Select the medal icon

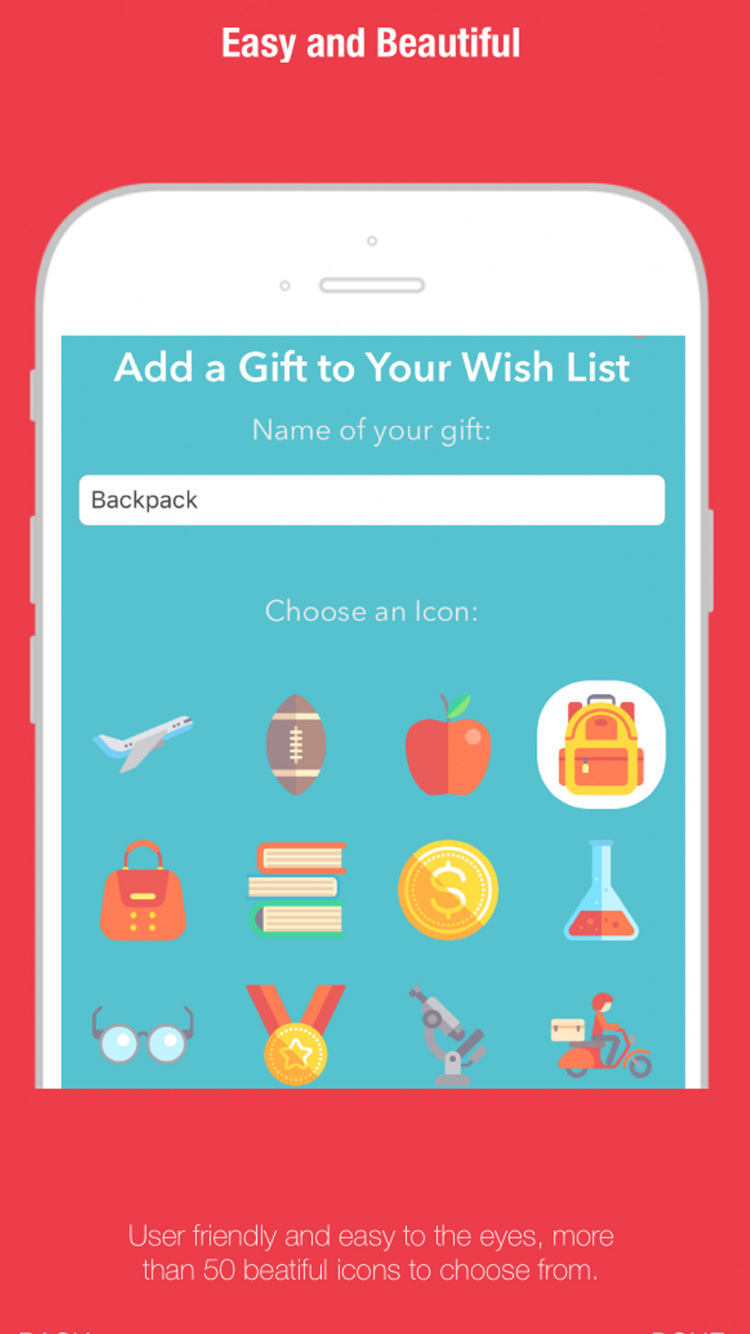click(x=296, y=1025)
